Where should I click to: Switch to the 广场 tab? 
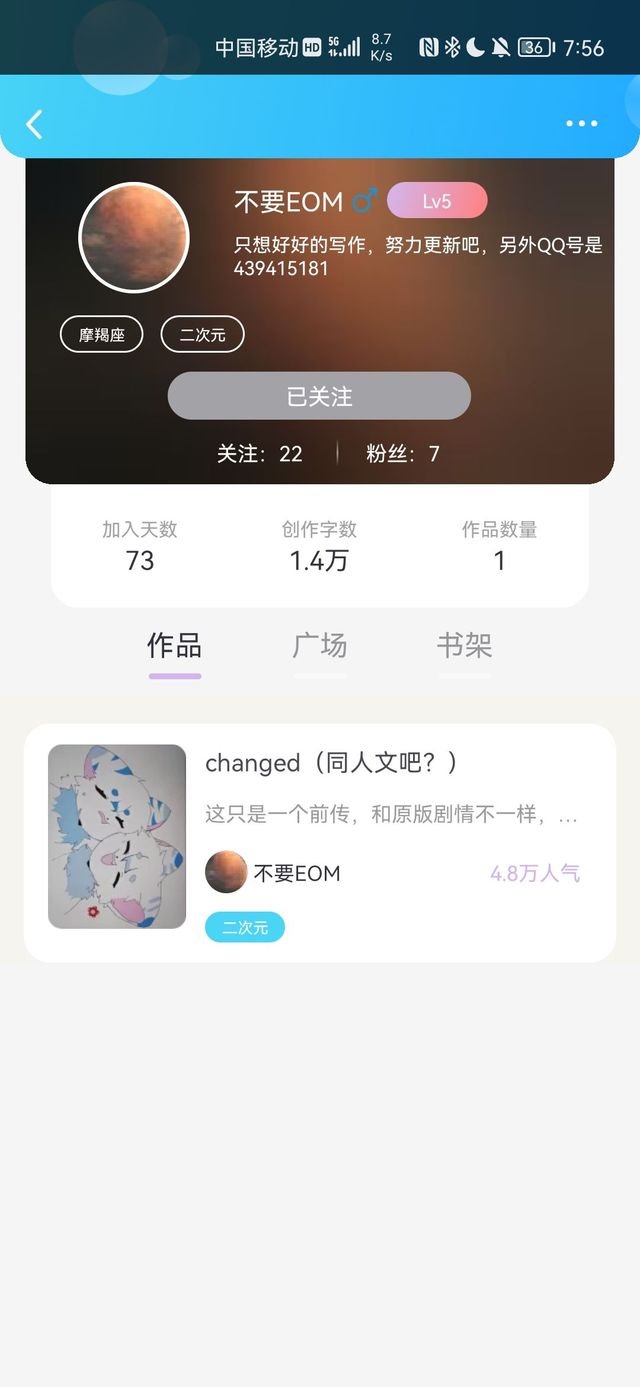pos(320,646)
